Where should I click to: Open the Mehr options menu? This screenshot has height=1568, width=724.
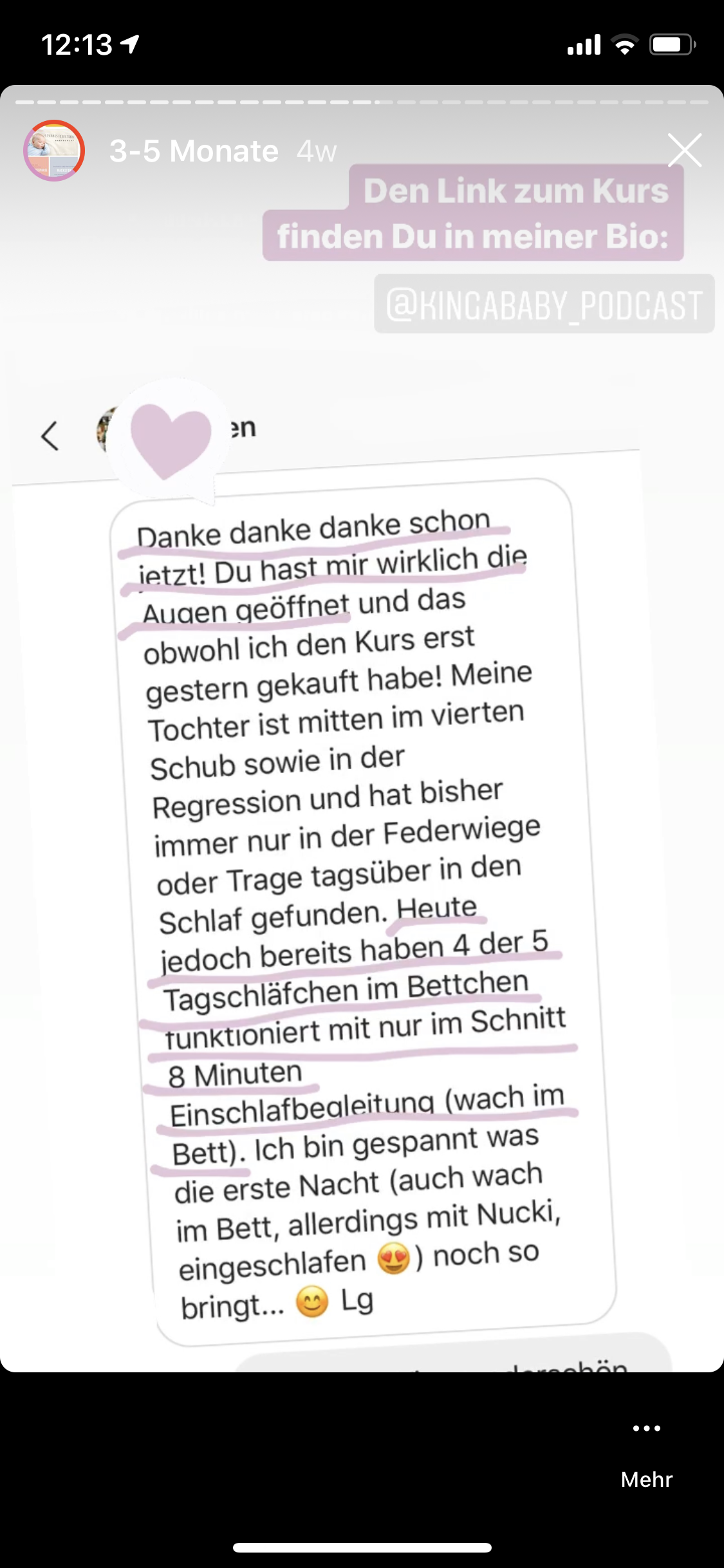pos(646,1452)
